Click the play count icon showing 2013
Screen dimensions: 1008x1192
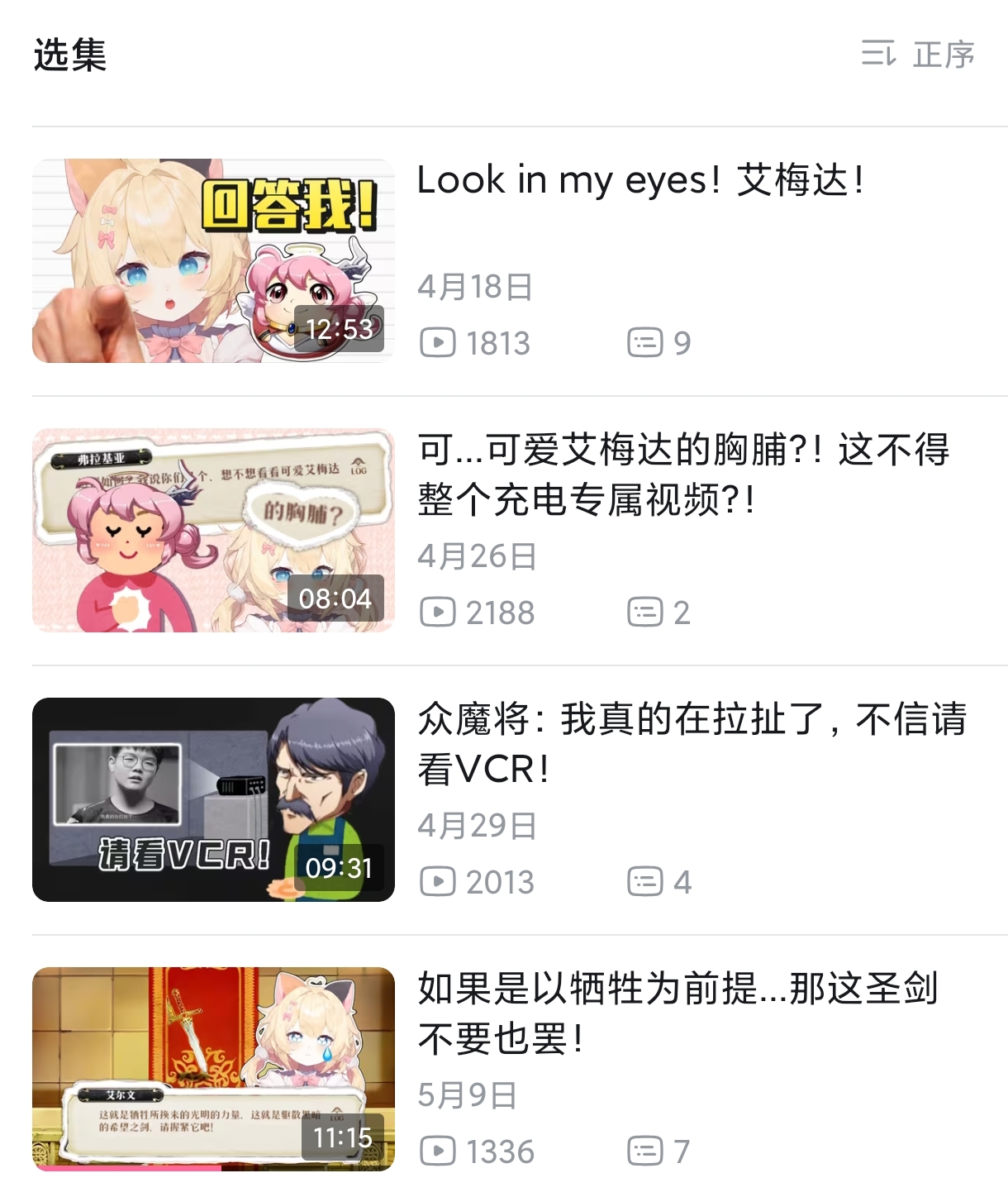[440, 881]
